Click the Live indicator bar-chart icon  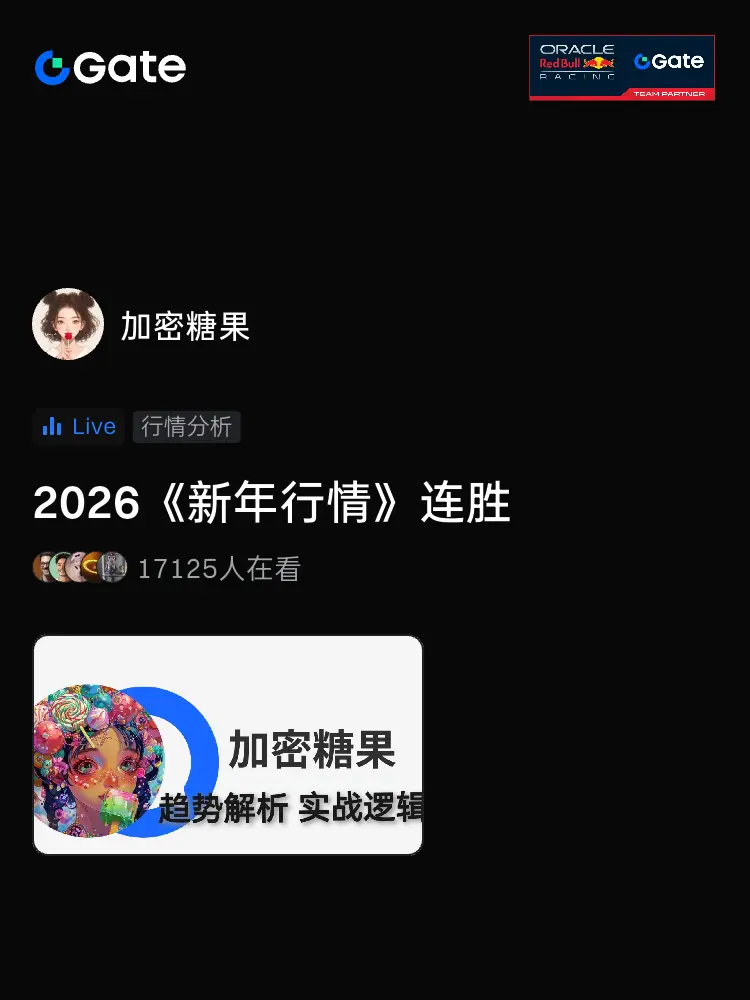(52, 427)
